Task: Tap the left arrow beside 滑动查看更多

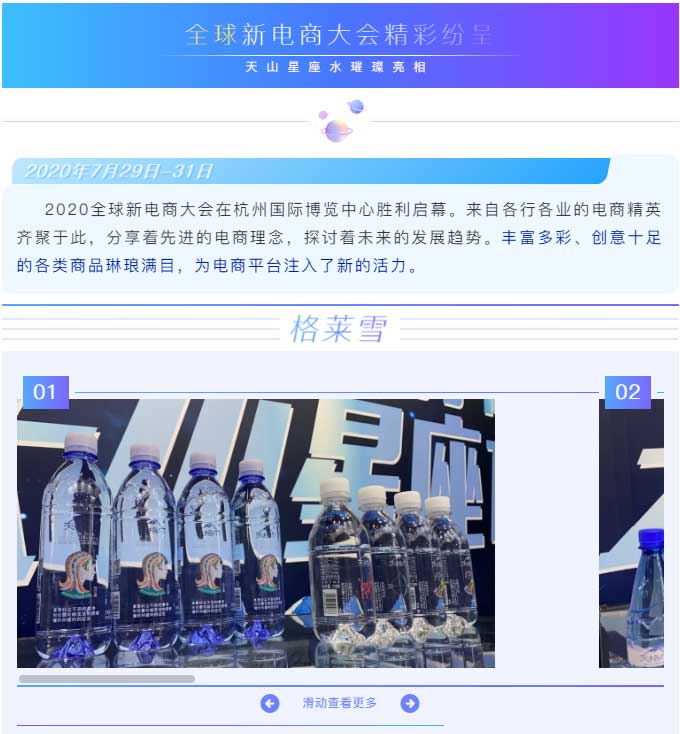Action: point(270,704)
